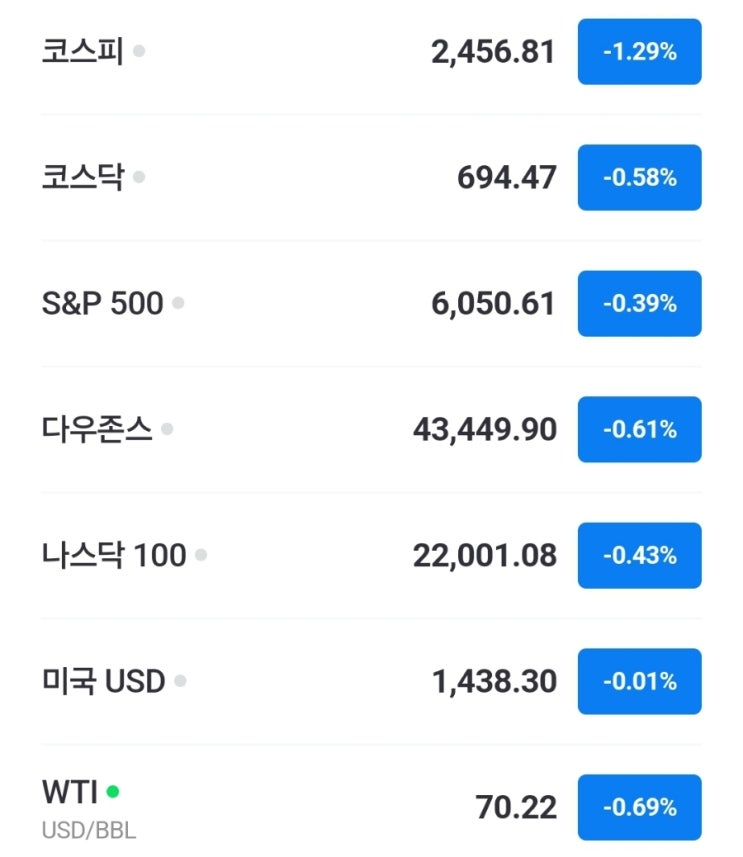Open the 코스피 index row
This screenshot has height=857, width=743.
pos(82,52)
